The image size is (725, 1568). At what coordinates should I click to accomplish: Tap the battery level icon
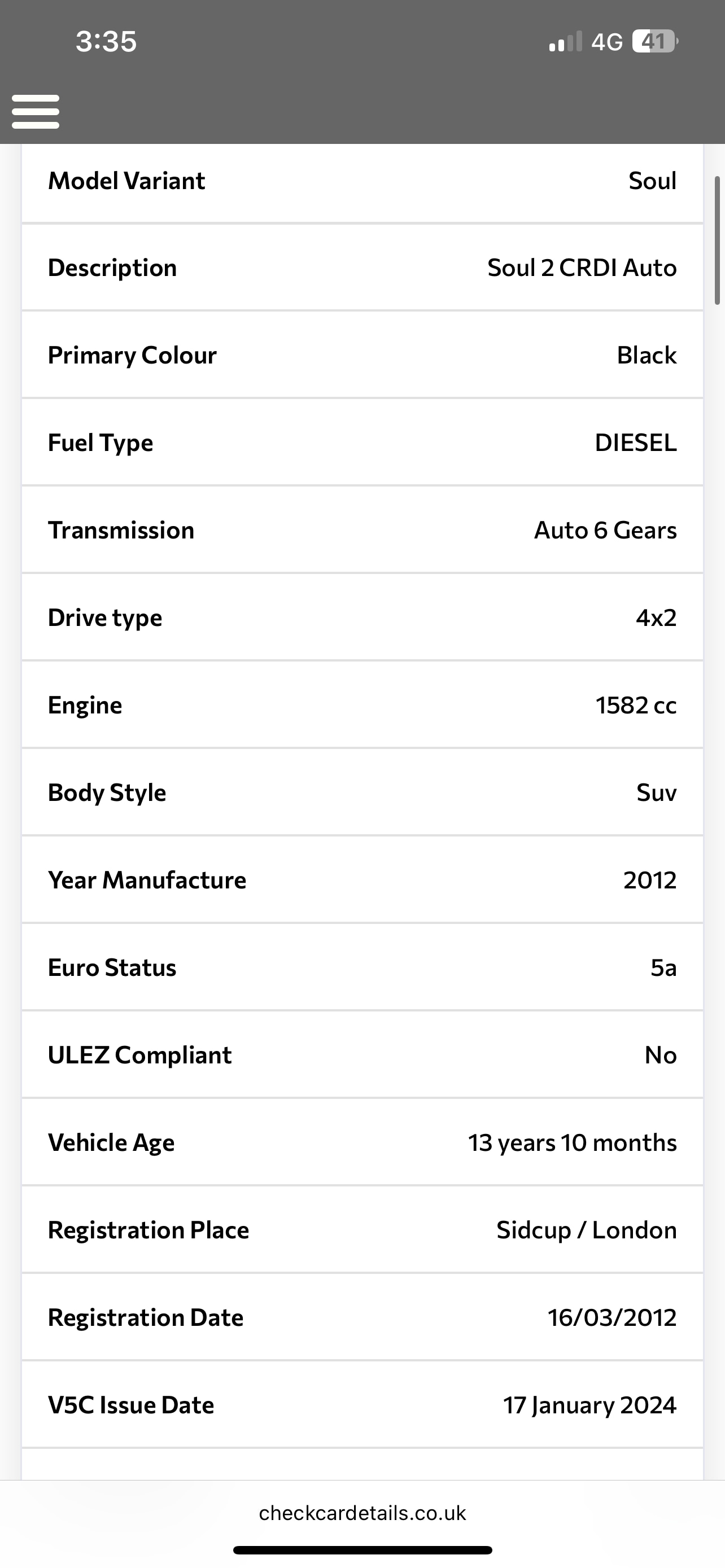pos(653,41)
